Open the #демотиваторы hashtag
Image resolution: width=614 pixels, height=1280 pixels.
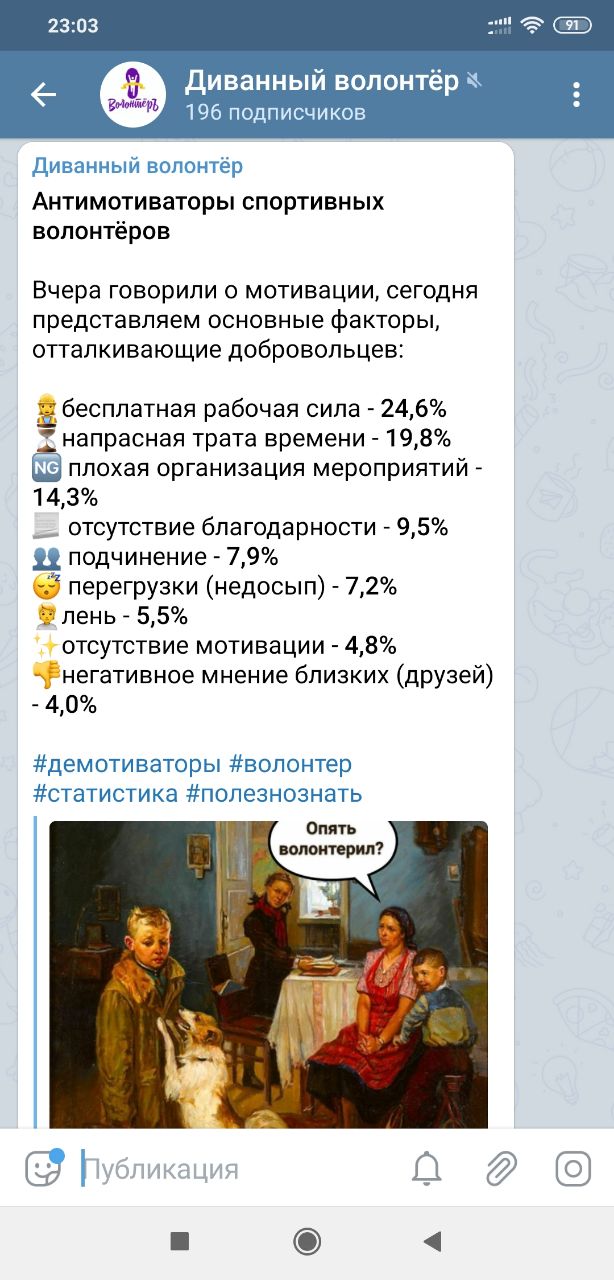tap(126, 764)
